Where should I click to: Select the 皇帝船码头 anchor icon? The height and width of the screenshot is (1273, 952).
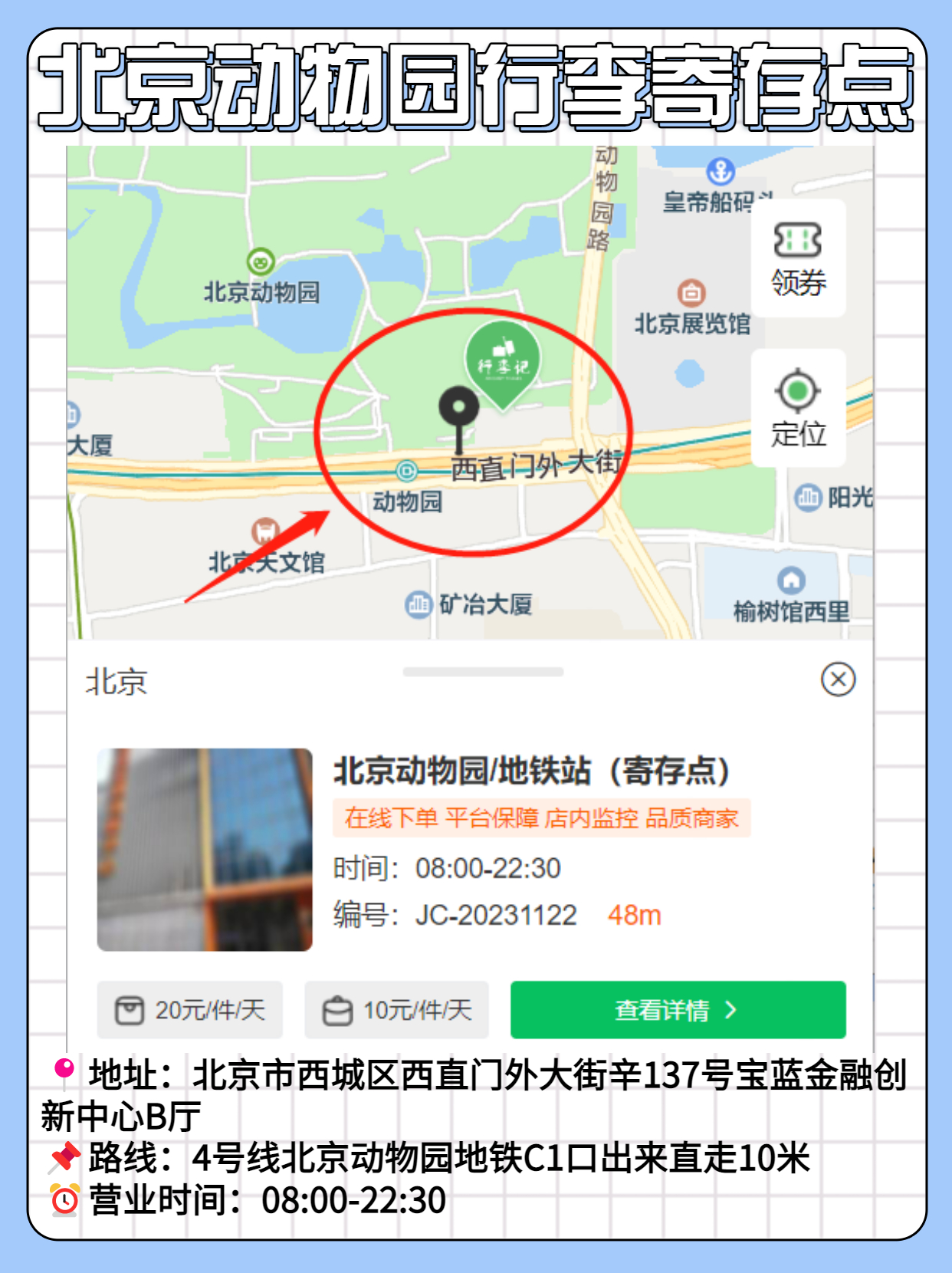(719, 170)
